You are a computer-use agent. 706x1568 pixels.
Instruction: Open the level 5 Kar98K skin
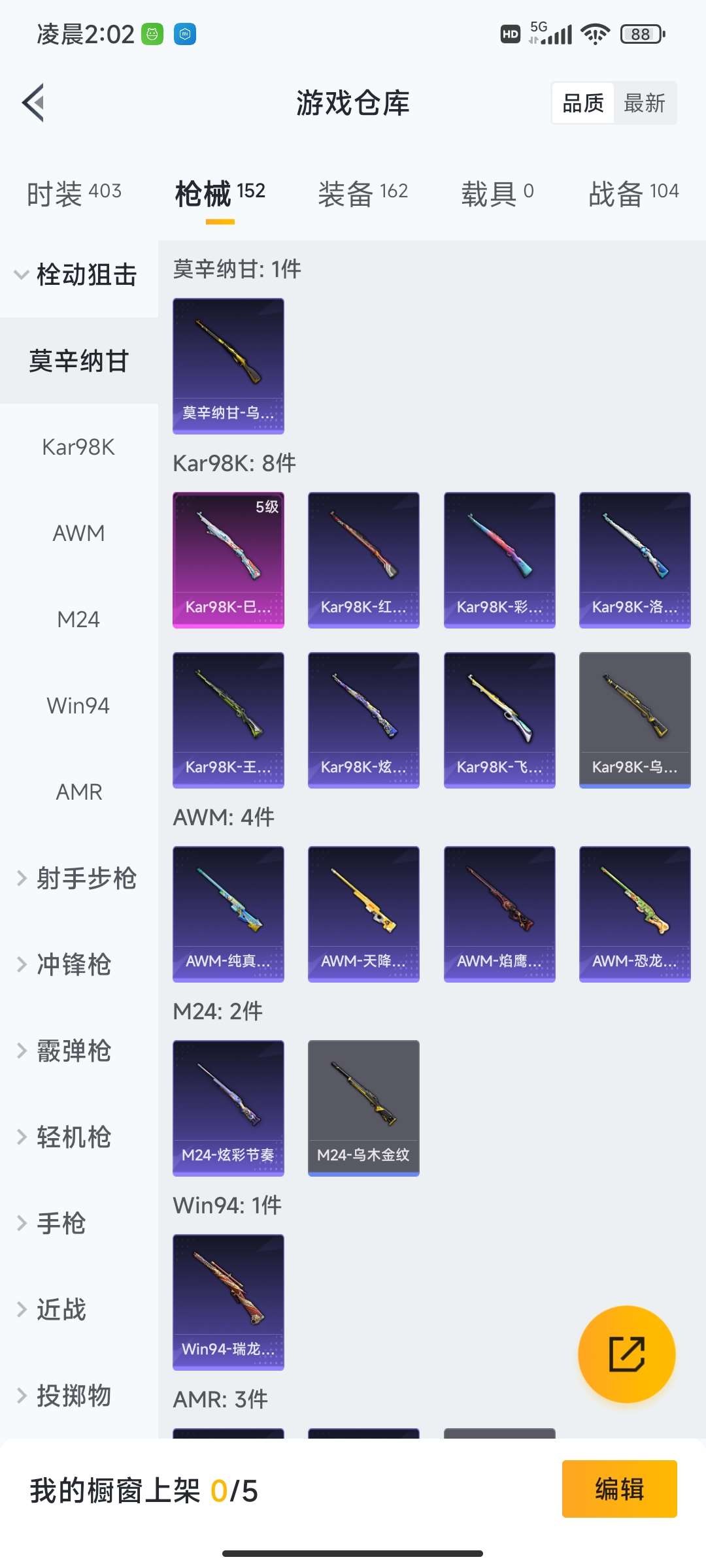click(x=228, y=560)
